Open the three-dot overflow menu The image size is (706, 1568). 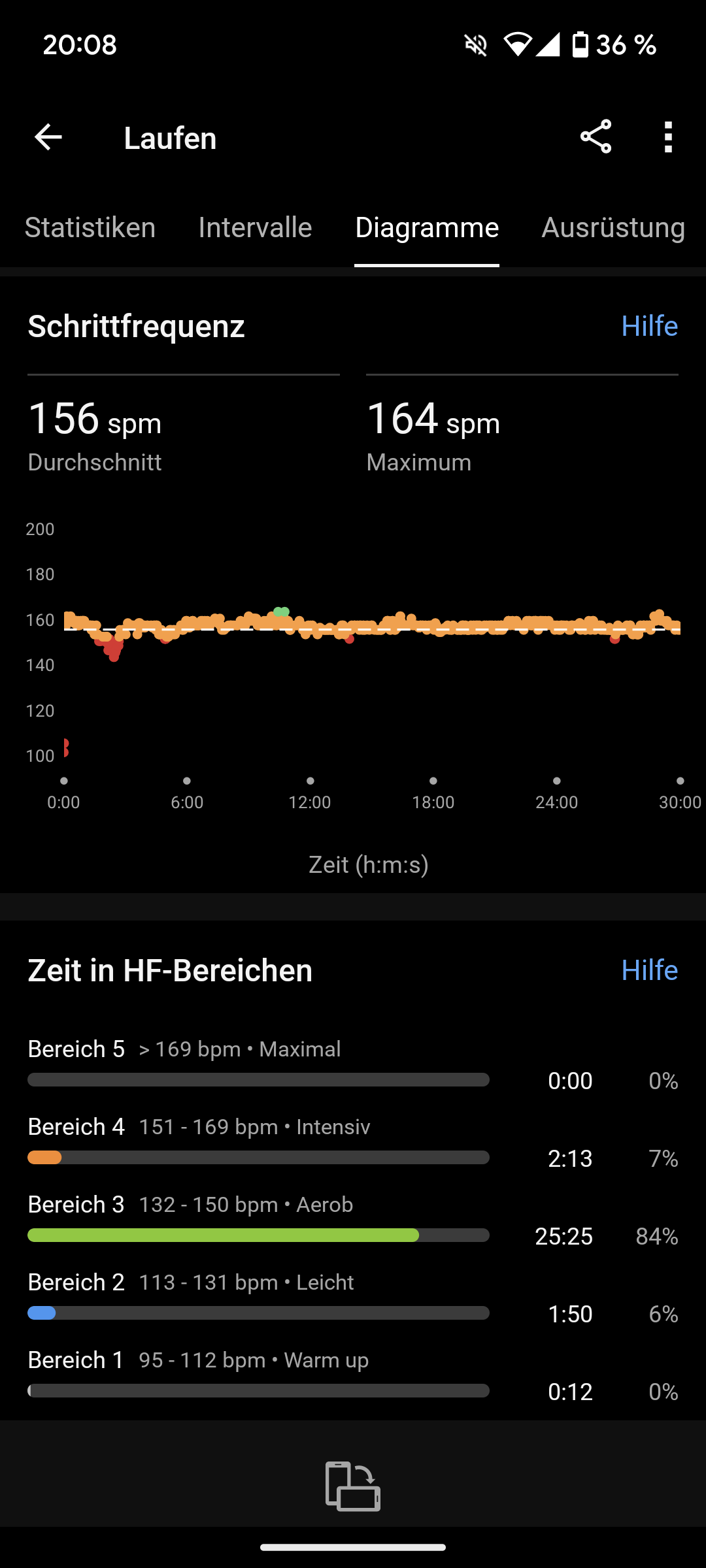coord(667,137)
